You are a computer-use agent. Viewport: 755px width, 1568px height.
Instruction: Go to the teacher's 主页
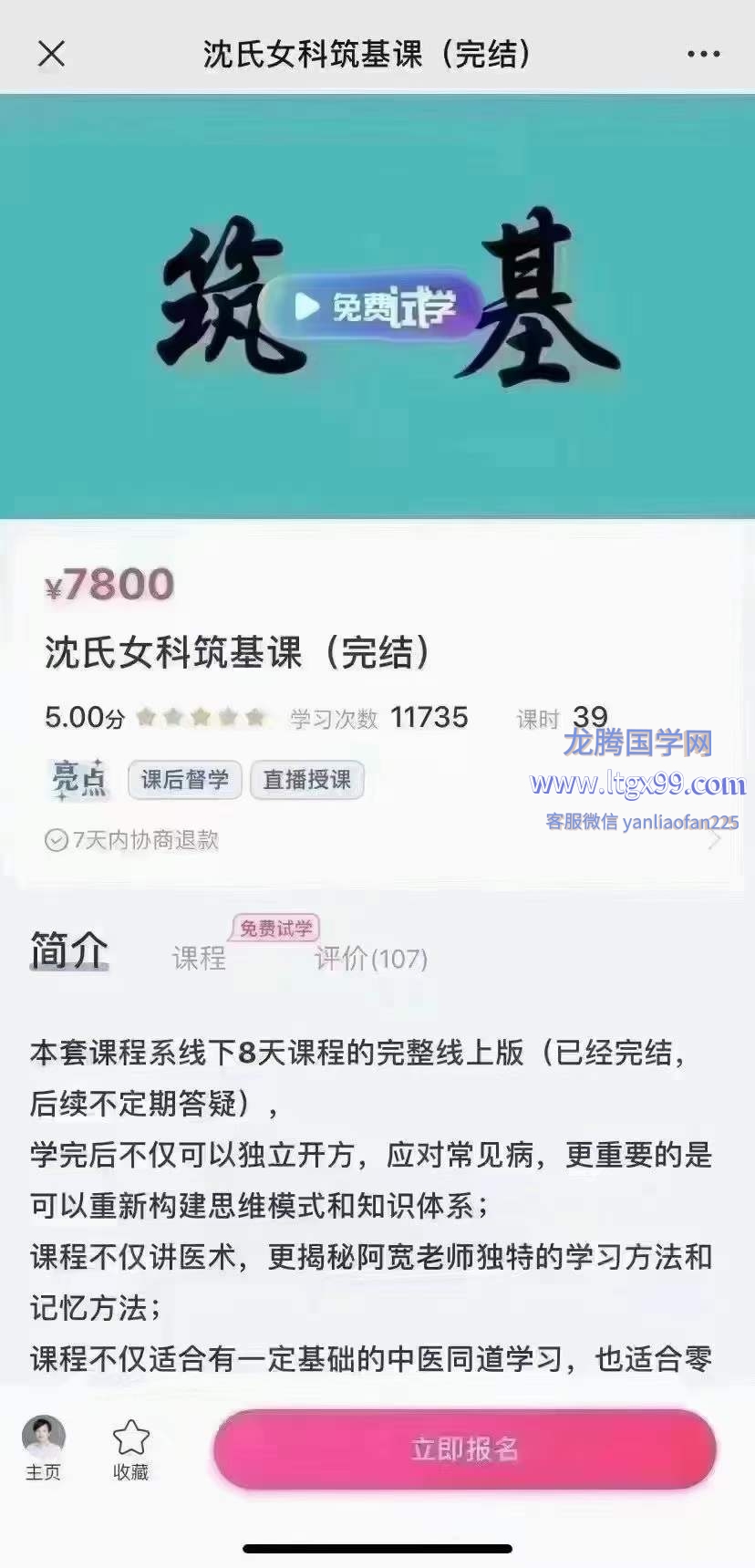43,1448
